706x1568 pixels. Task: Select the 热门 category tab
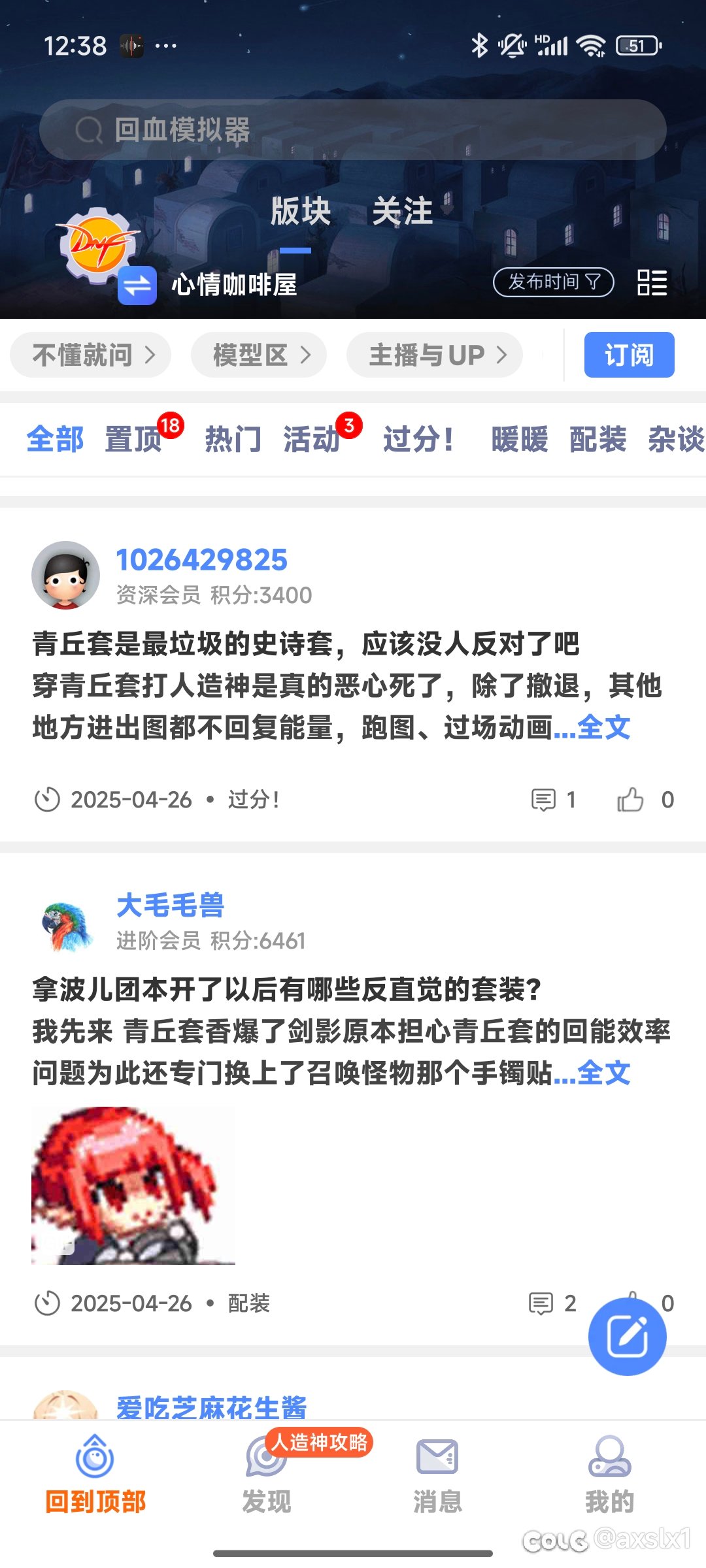[233, 438]
